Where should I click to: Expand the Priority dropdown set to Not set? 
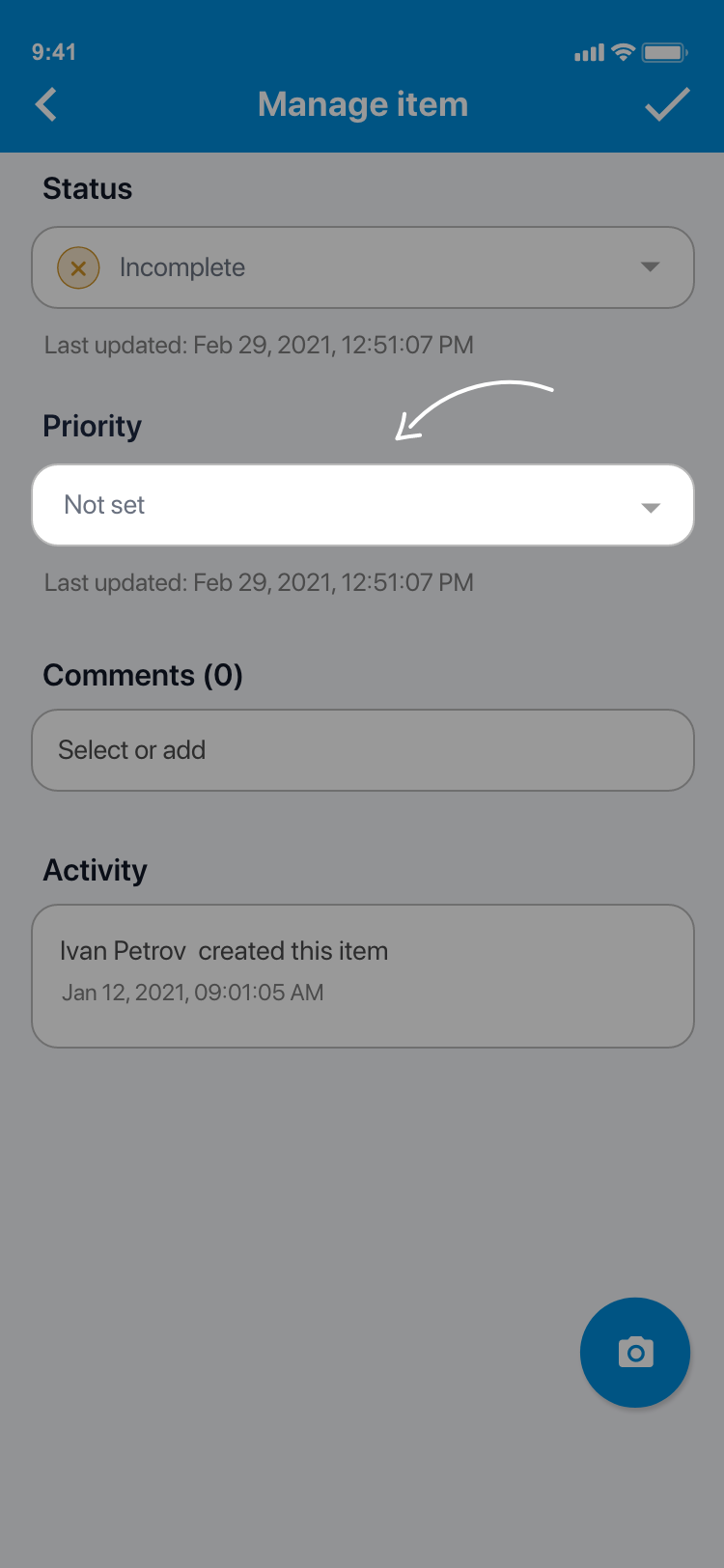click(363, 505)
